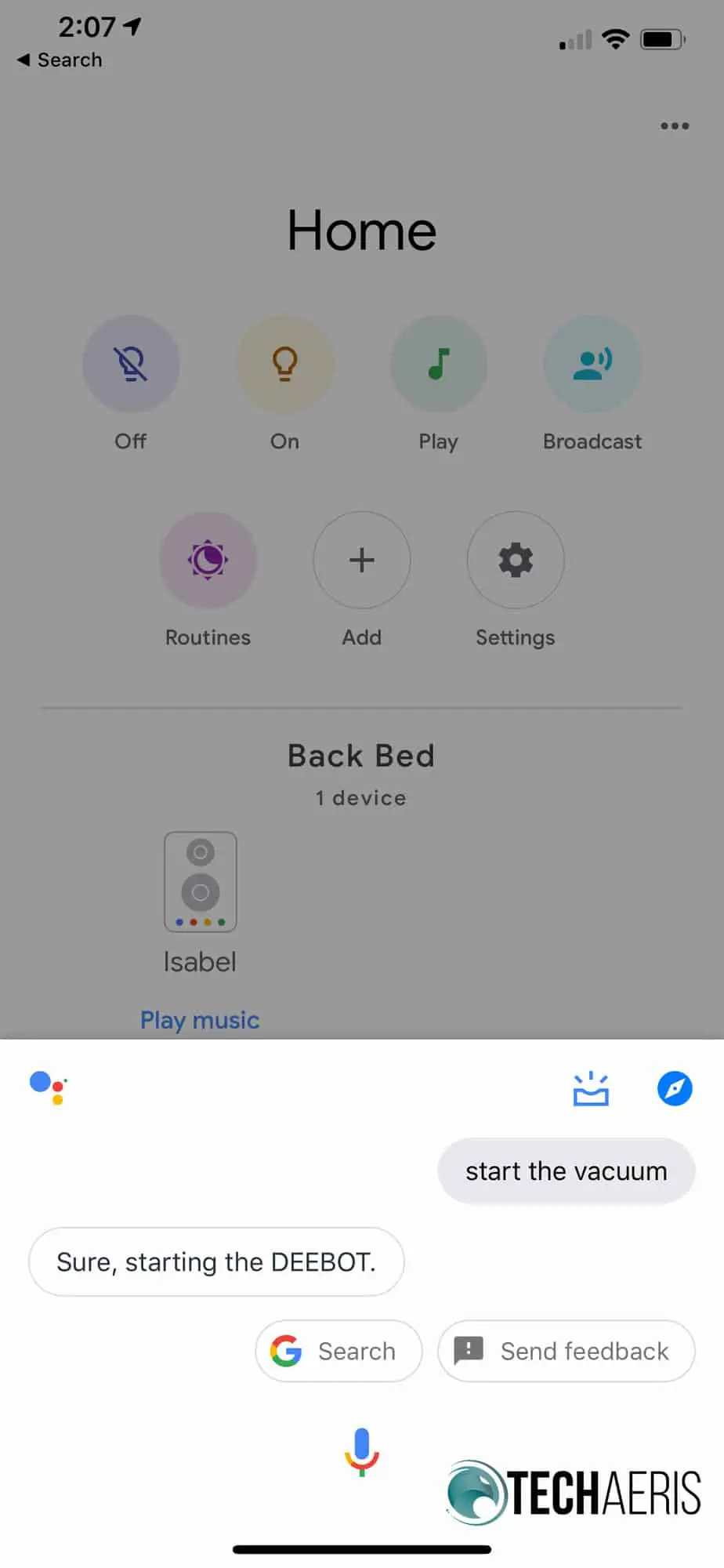Viewport: 724px width, 1568px height.
Task: Open the Explore compass icon
Action: pos(674,1088)
